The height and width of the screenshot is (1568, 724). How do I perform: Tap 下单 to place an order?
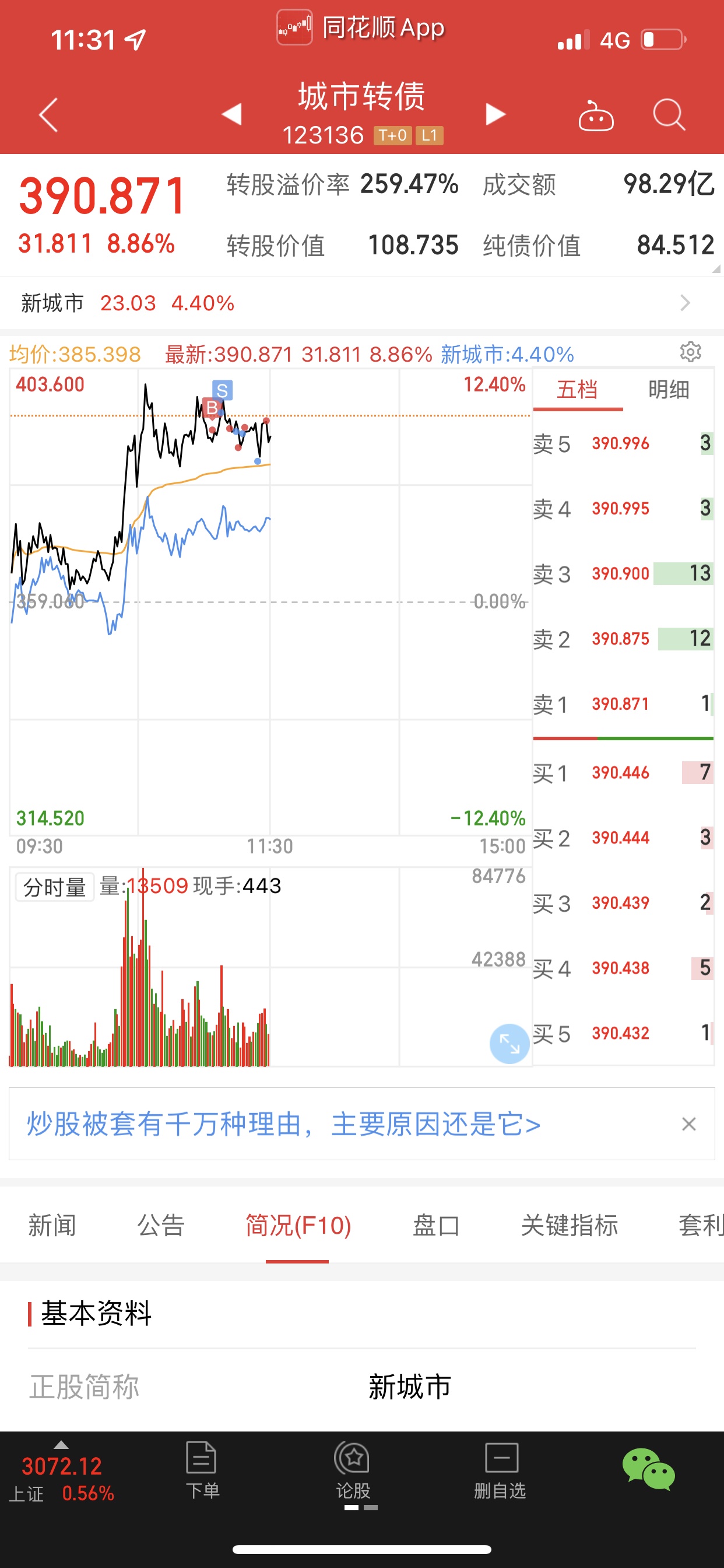pos(201,1470)
